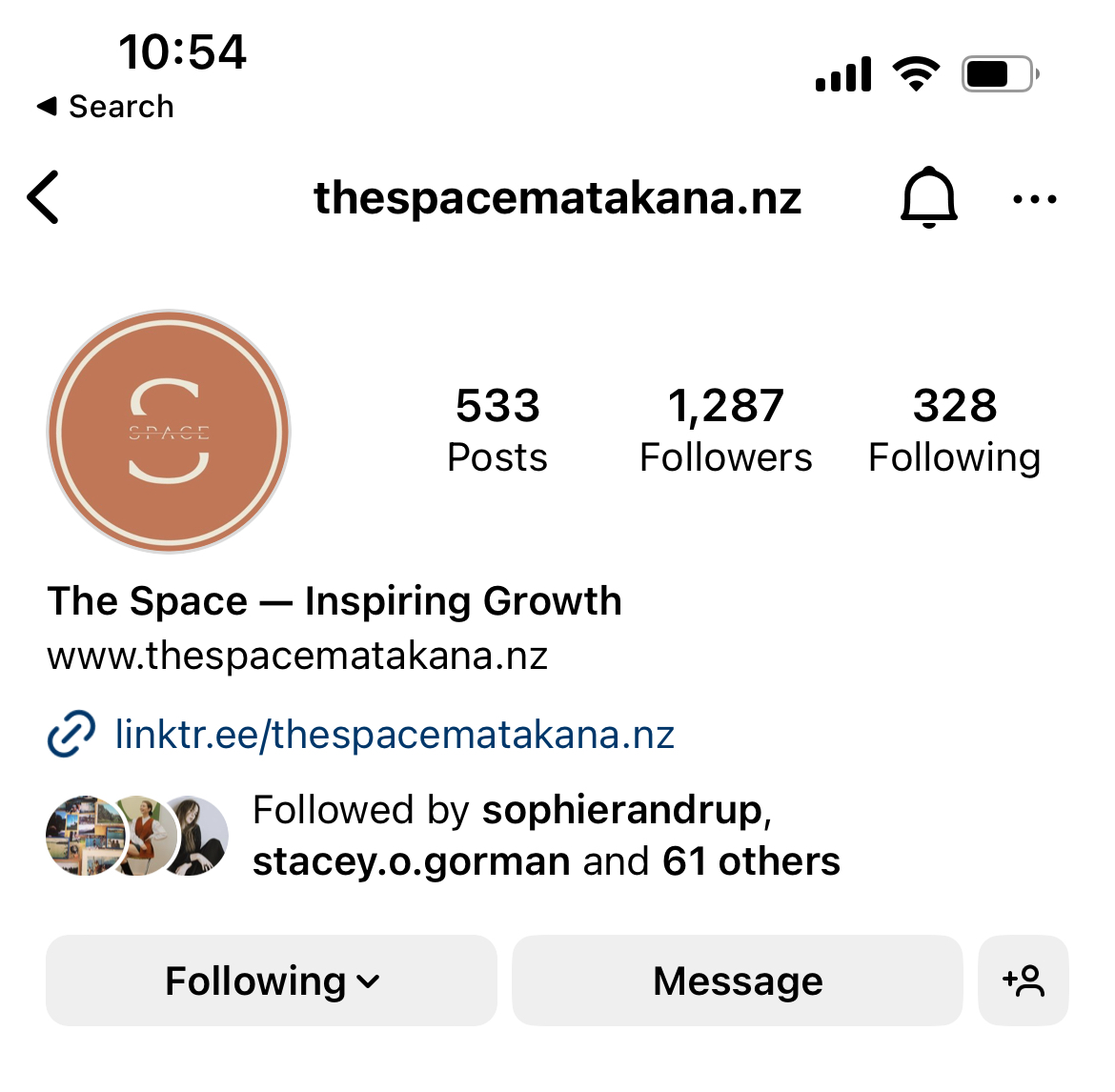1115x1092 pixels.
Task: View the 1,287 followers list
Action: [725, 431]
